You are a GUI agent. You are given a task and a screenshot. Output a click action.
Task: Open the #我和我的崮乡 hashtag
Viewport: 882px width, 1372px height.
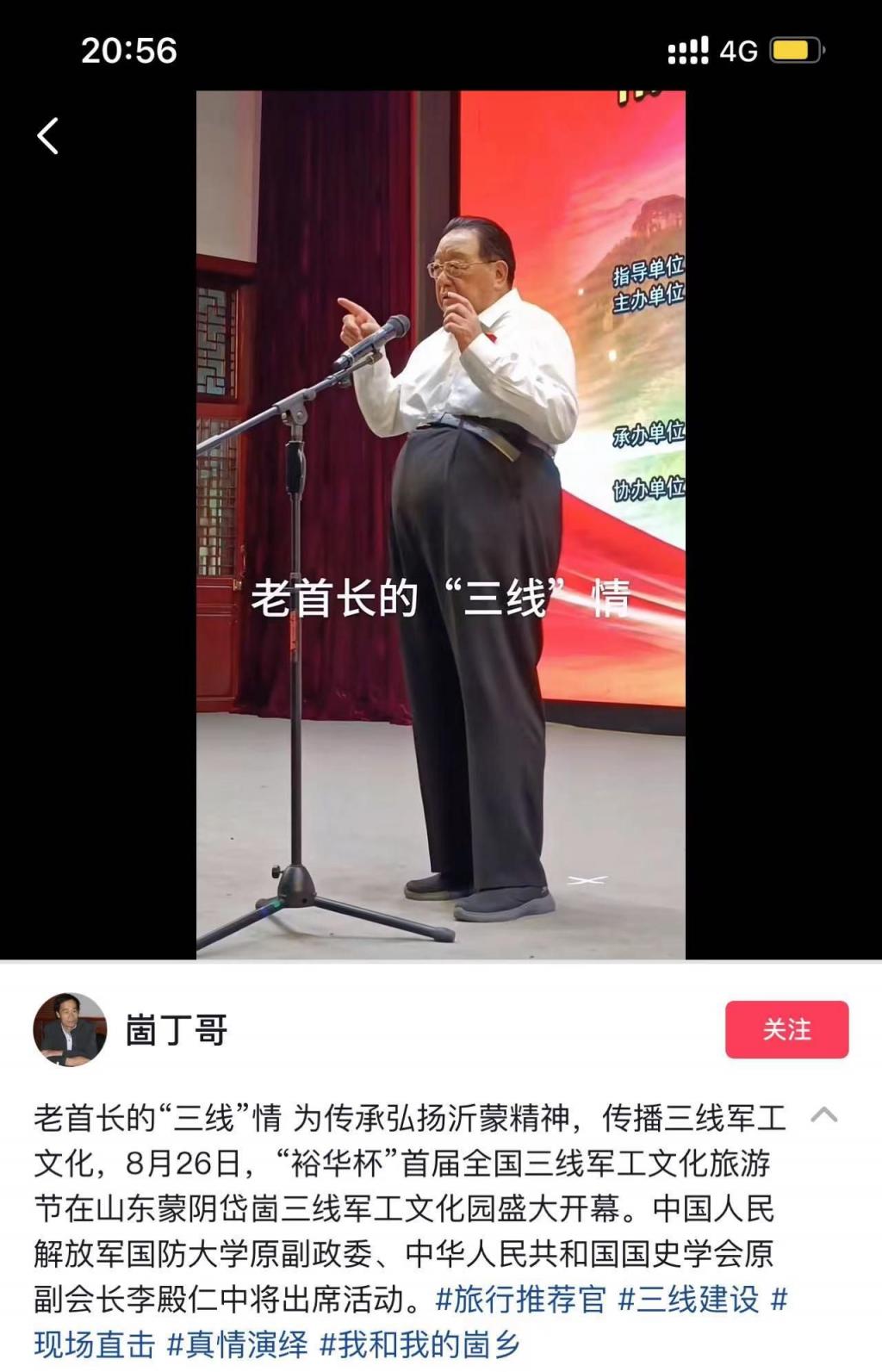coord(419,1344)
